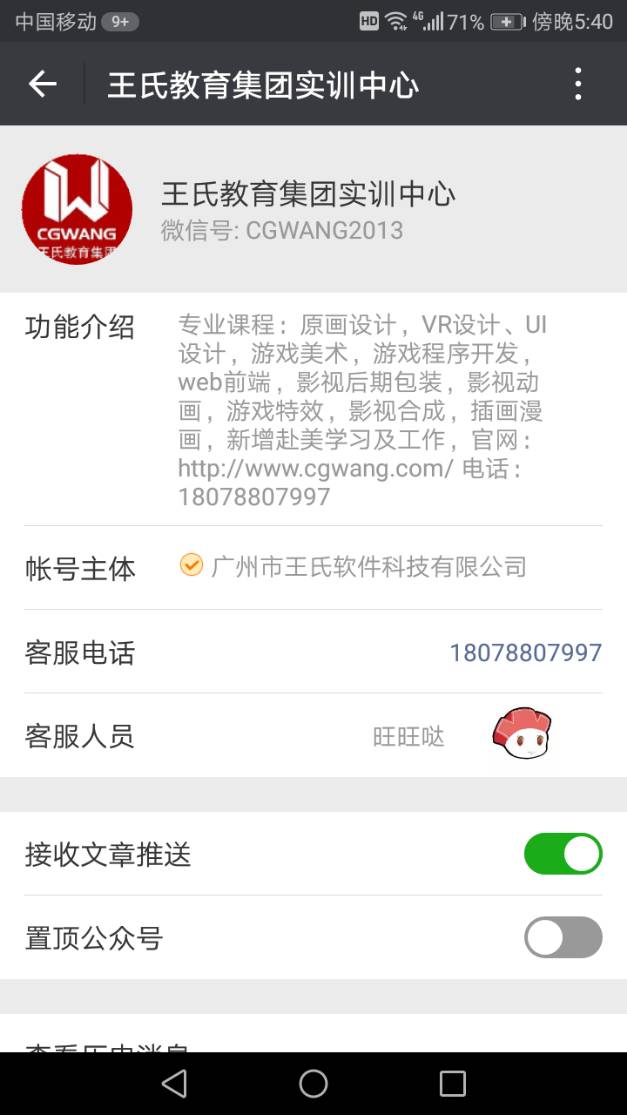This screenshot has width=627, height=1115.
Task: Open recent apps from the navigation bar
Action: point(453,1083)
